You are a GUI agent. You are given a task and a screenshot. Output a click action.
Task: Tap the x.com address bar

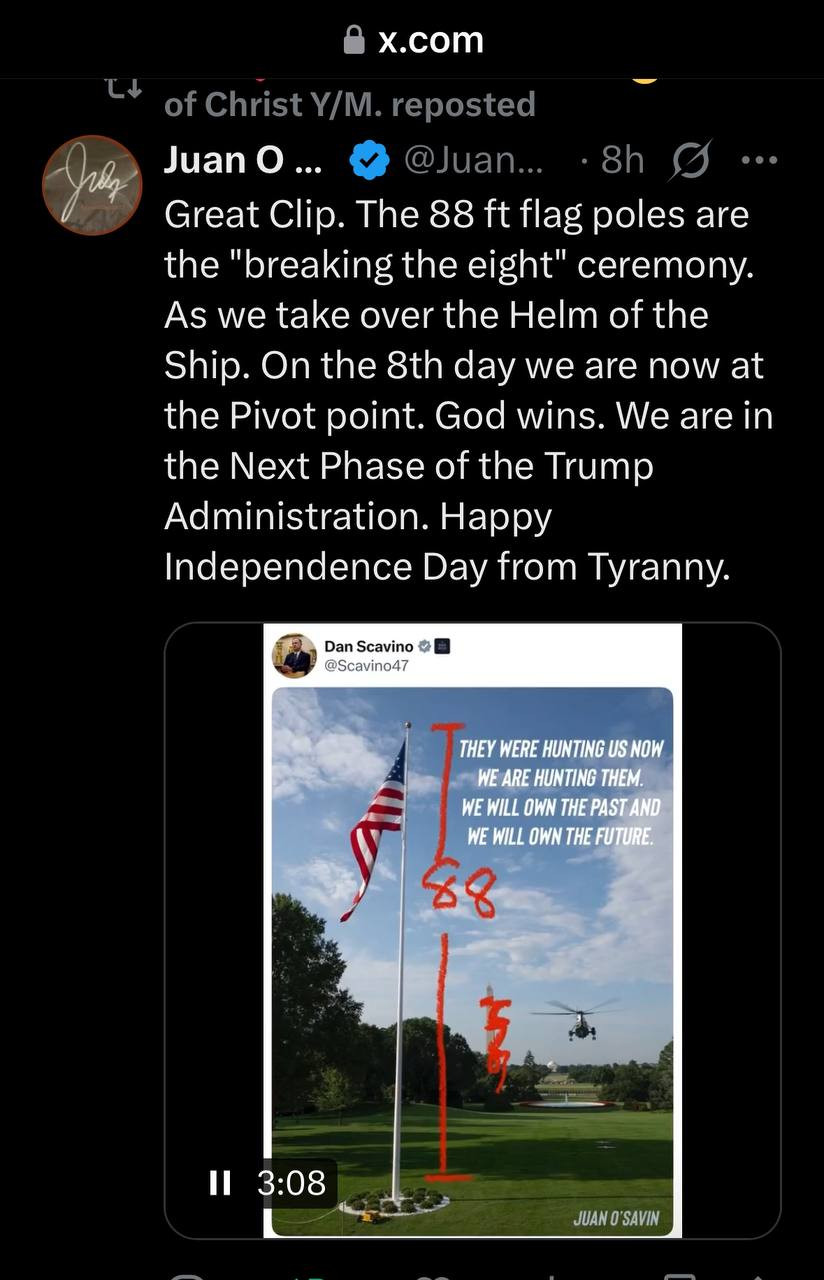point(413,40)
